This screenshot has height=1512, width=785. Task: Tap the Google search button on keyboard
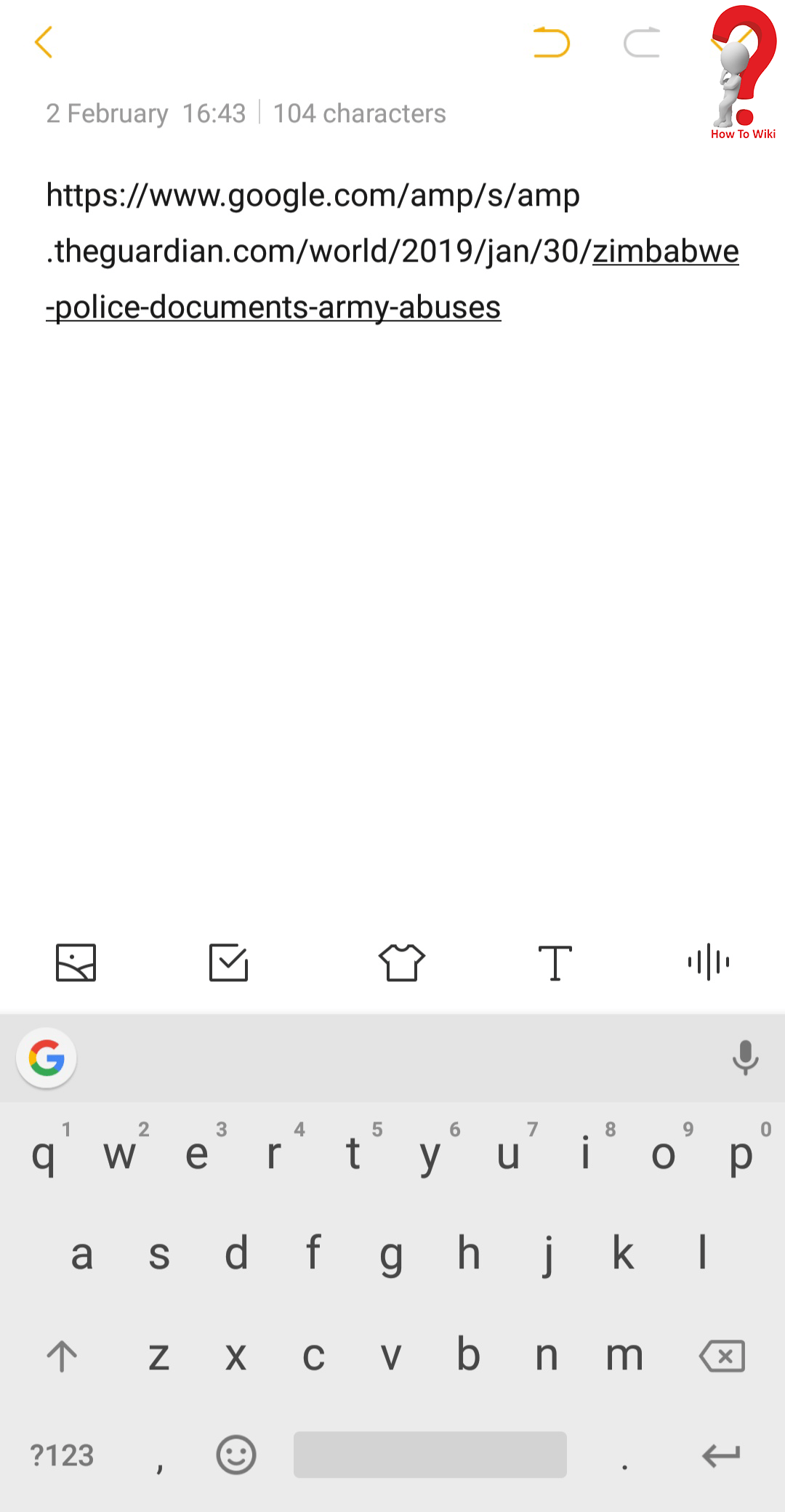click(47, 1058)
